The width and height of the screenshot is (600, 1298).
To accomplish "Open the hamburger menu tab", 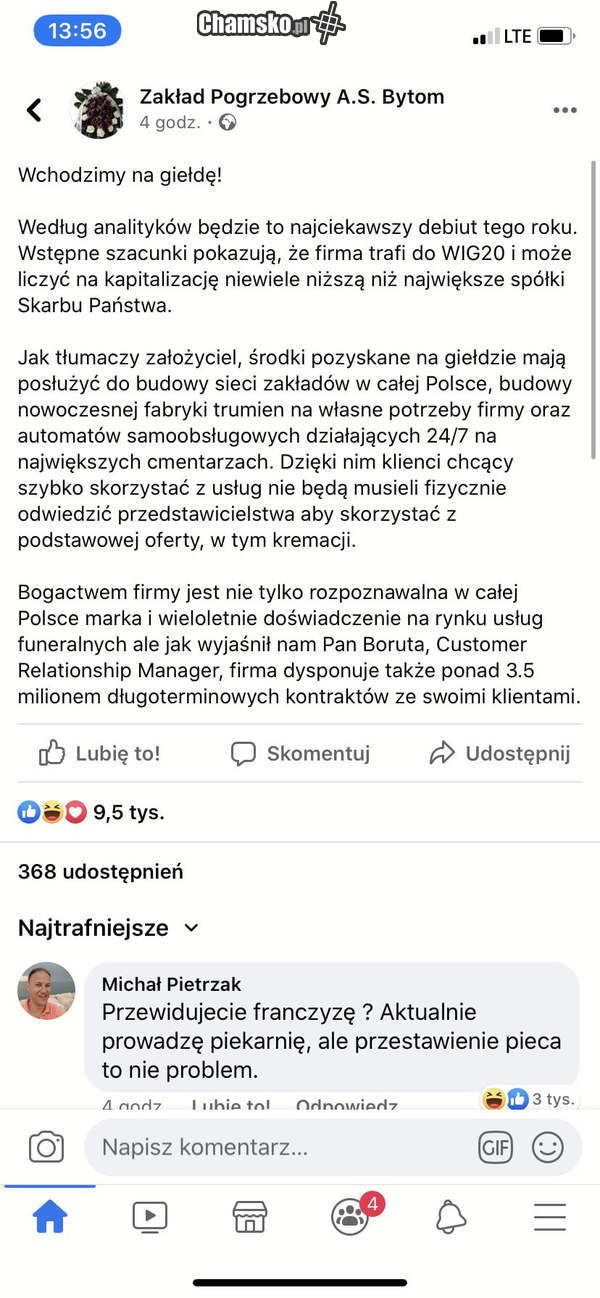I will (550, 1216).
